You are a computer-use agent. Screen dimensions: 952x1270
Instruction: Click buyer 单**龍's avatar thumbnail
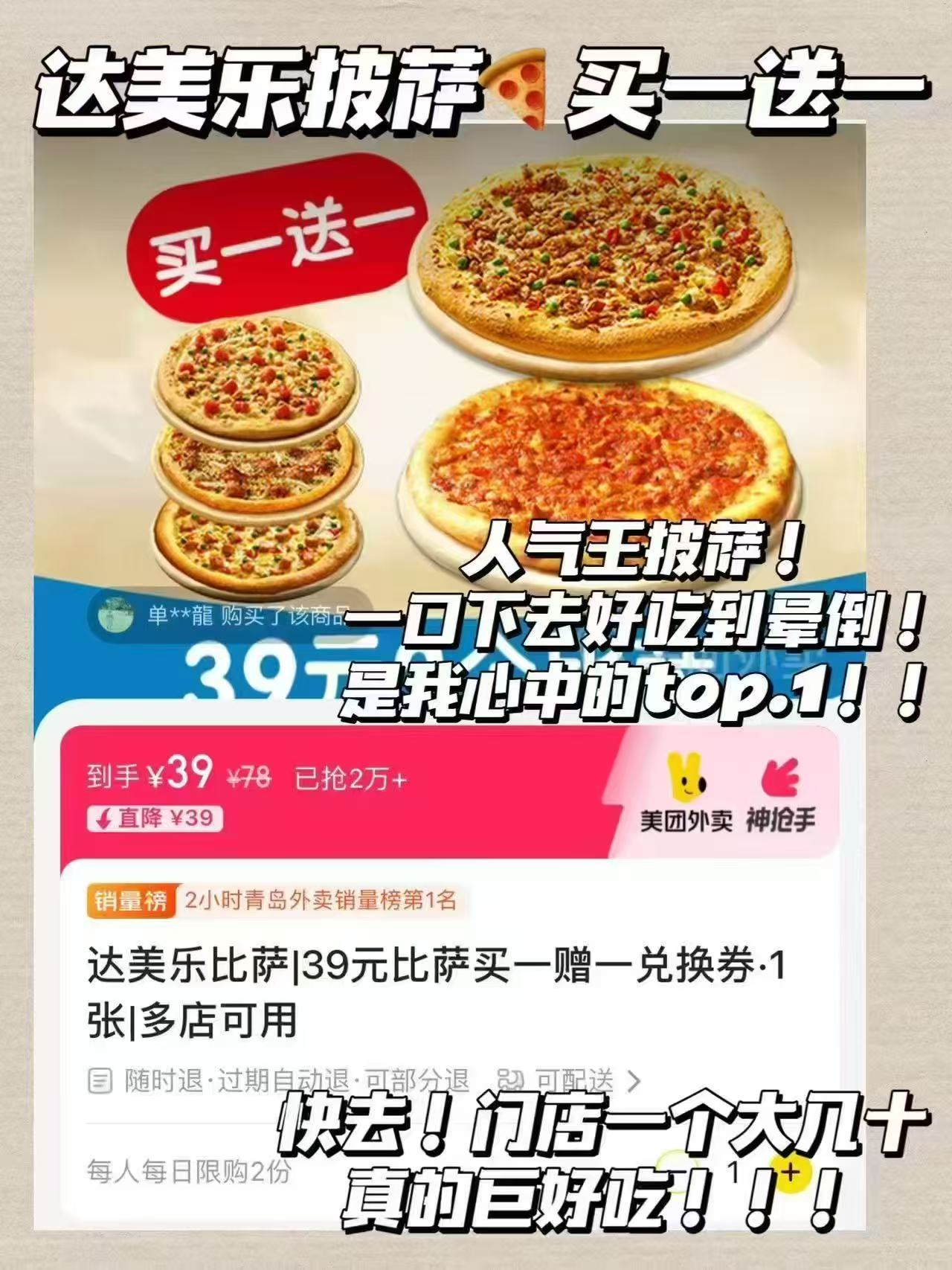[x=119, y=610]
